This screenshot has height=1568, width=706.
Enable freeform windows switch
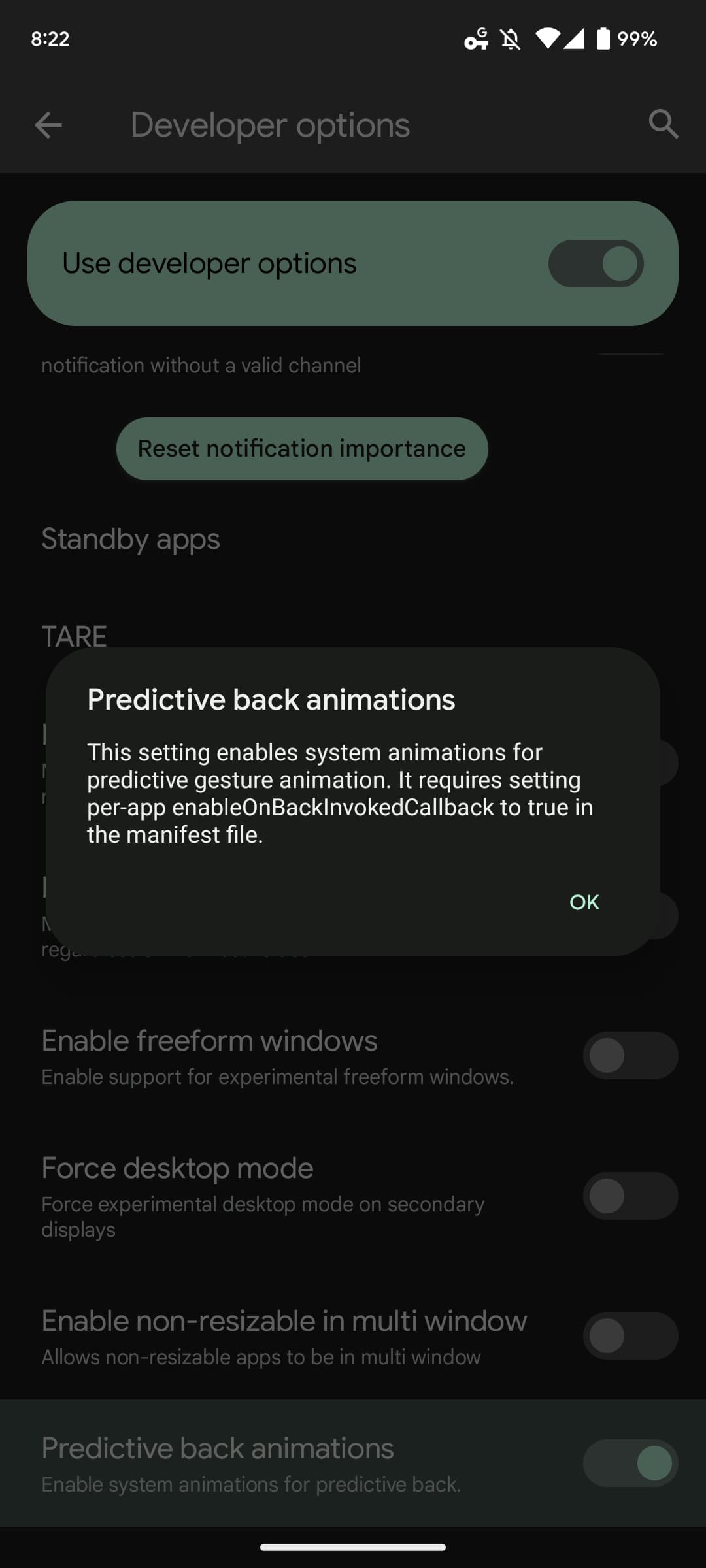click(630, 1055)
